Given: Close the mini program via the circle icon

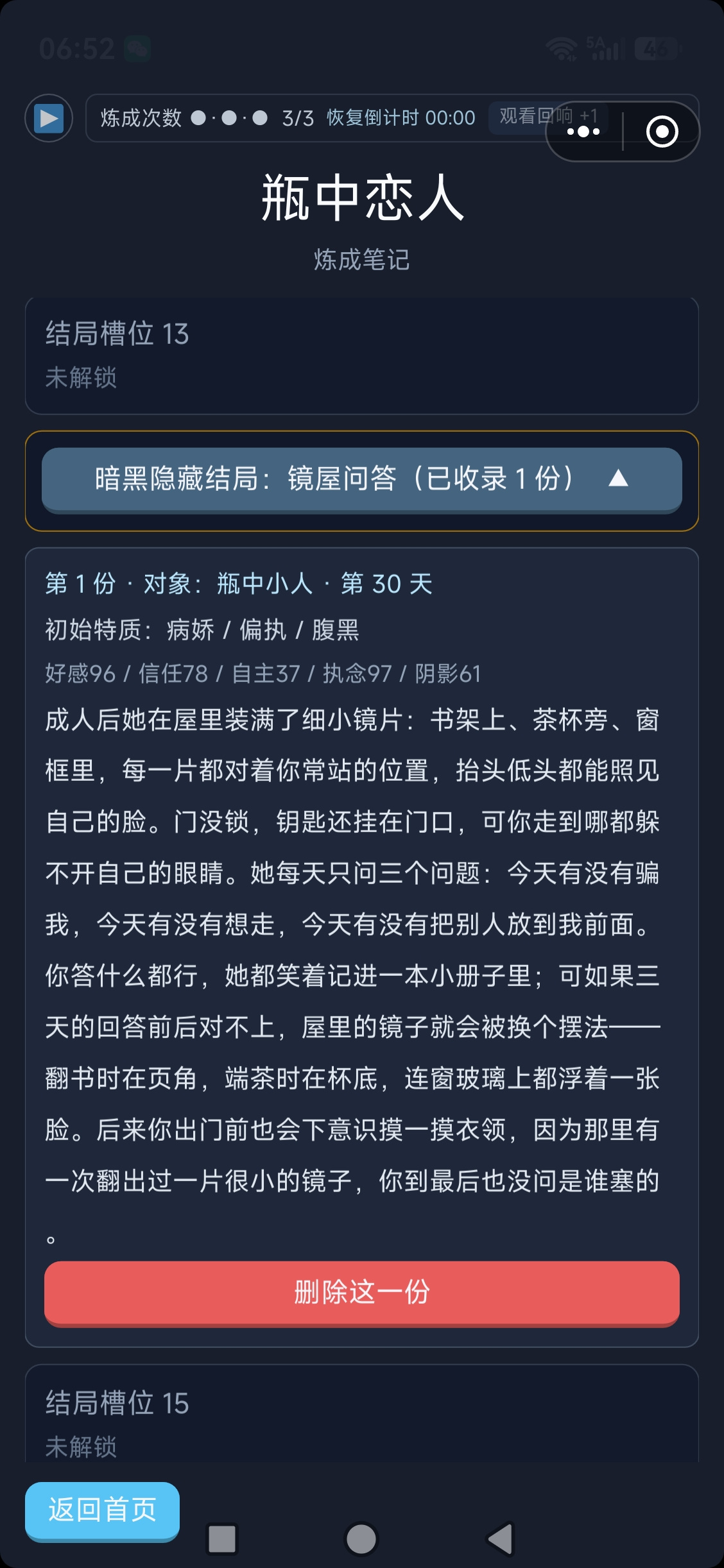Looking at the screenshot, I should pyautogui.click(x=662, y=132).
